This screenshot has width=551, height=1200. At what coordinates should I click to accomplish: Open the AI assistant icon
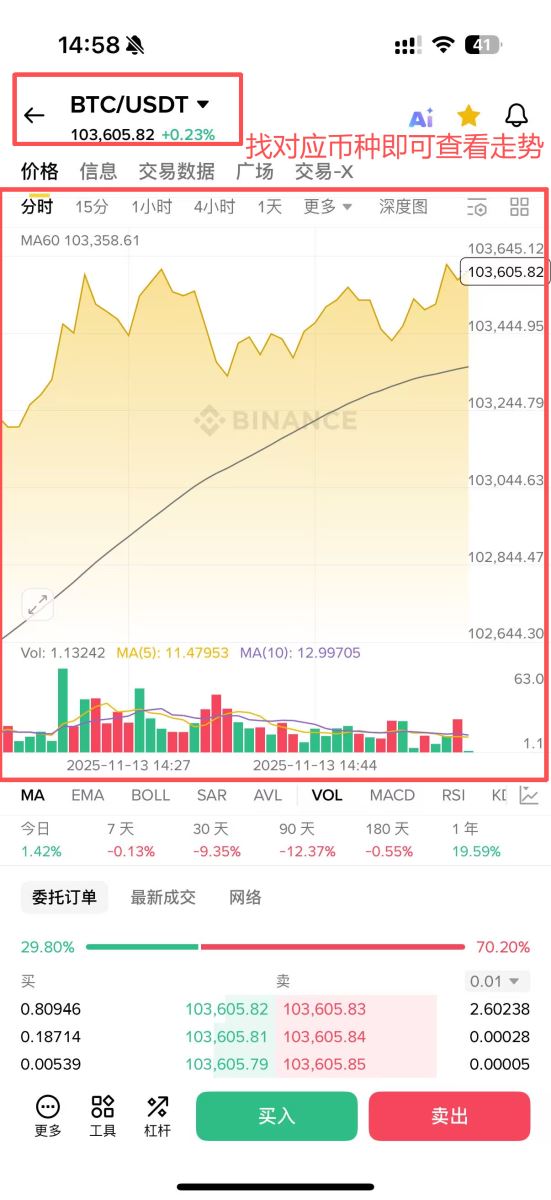[421, 117]
